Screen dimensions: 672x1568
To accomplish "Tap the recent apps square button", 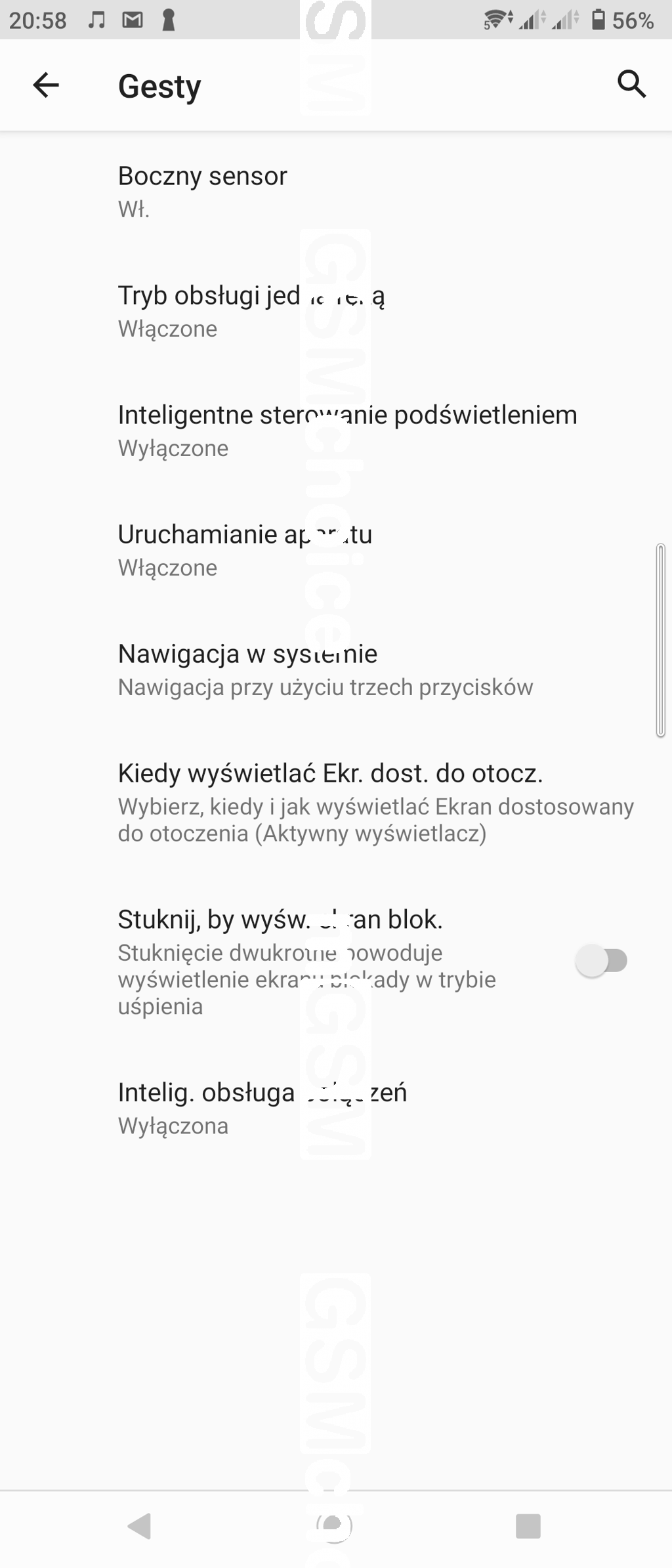I will click(x=528, y=1526).
